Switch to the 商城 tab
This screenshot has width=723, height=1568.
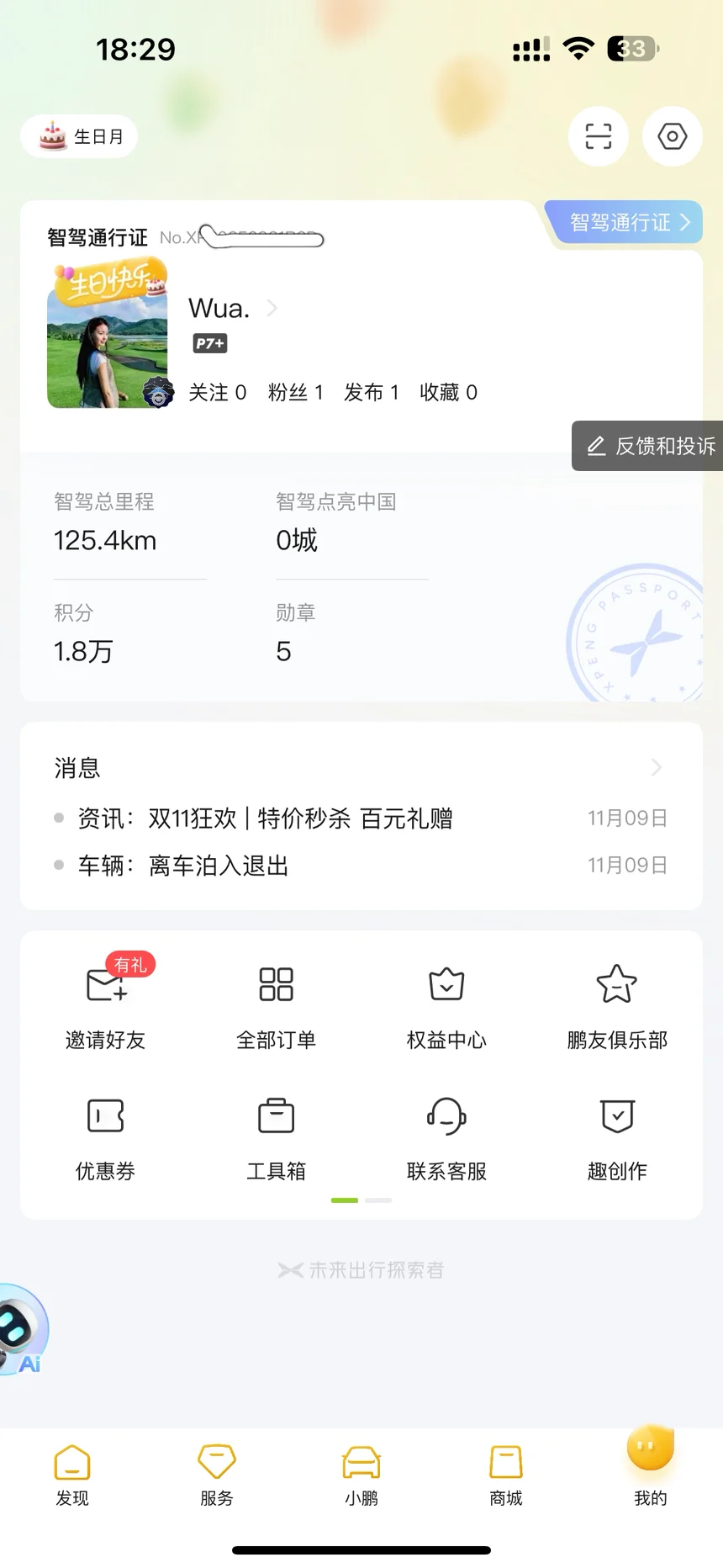click(506, 1475)
